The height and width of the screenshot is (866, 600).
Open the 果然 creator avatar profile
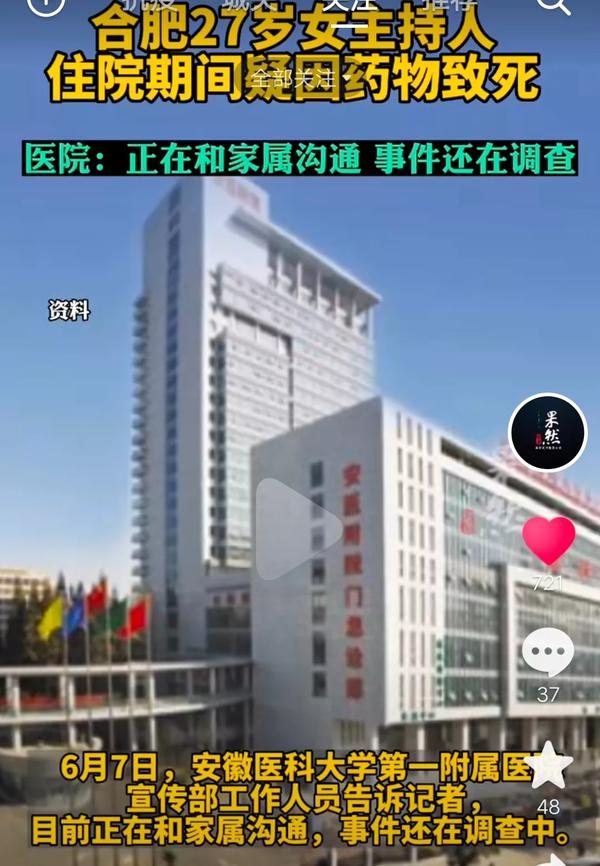[x=548, y=433]
